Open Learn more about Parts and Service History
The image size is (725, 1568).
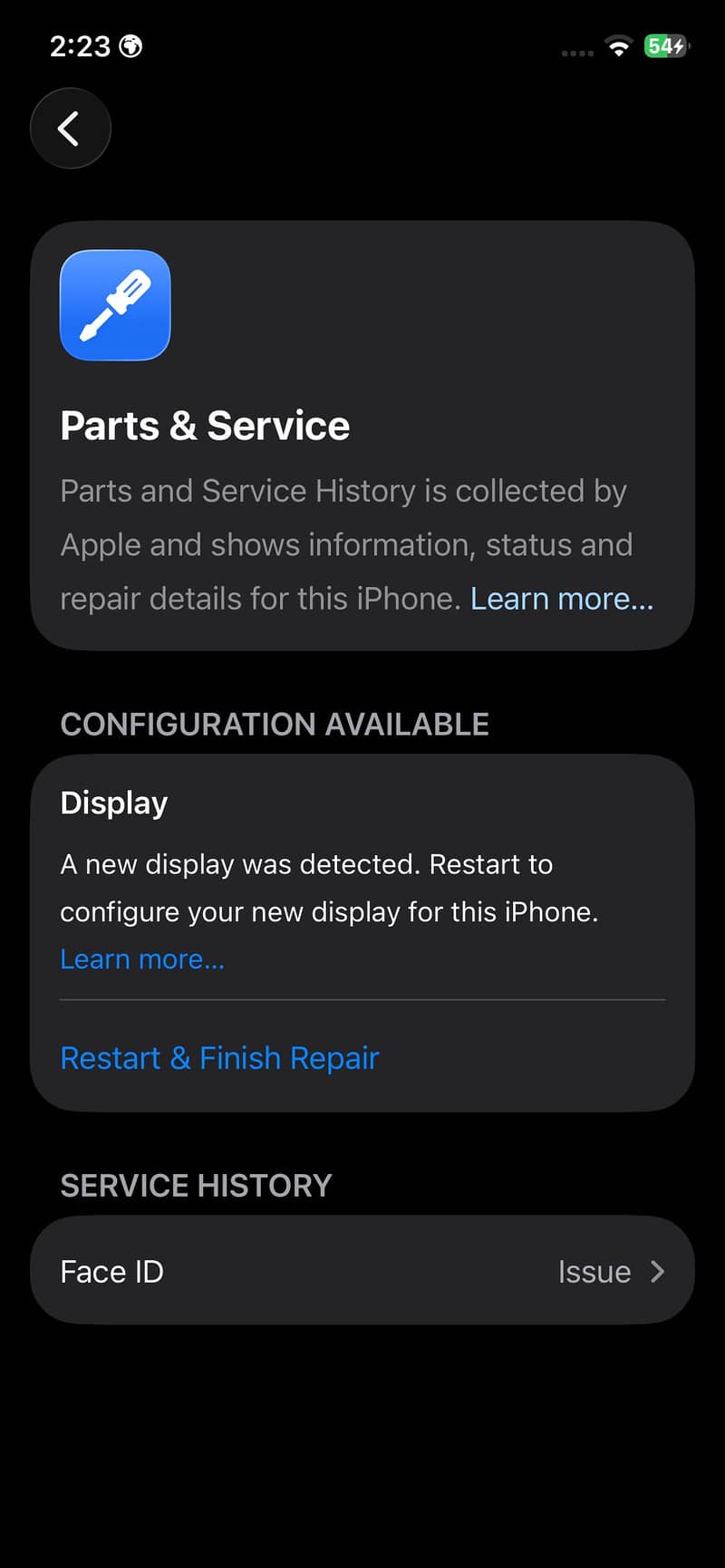[560, 598]
